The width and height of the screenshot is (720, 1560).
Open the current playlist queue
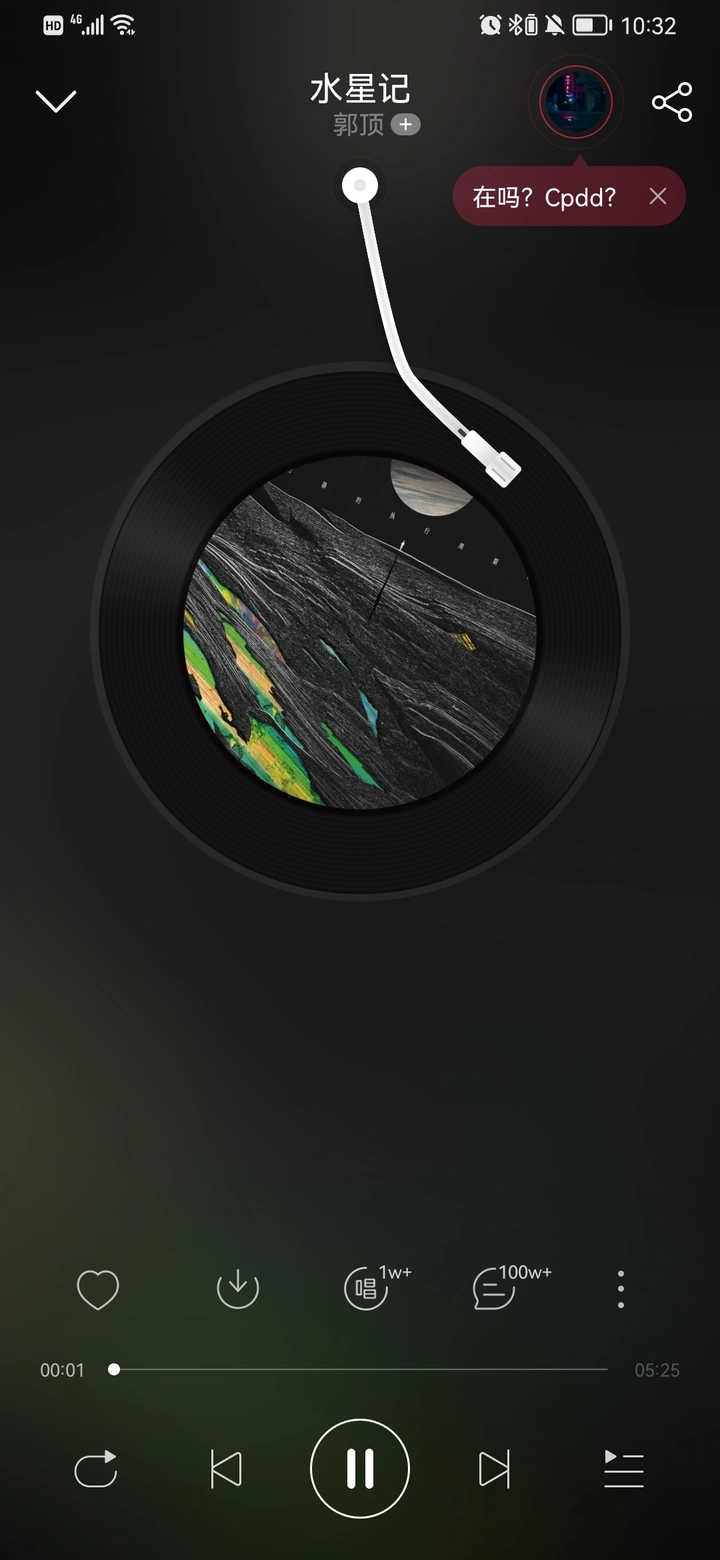click(624, 1469)
